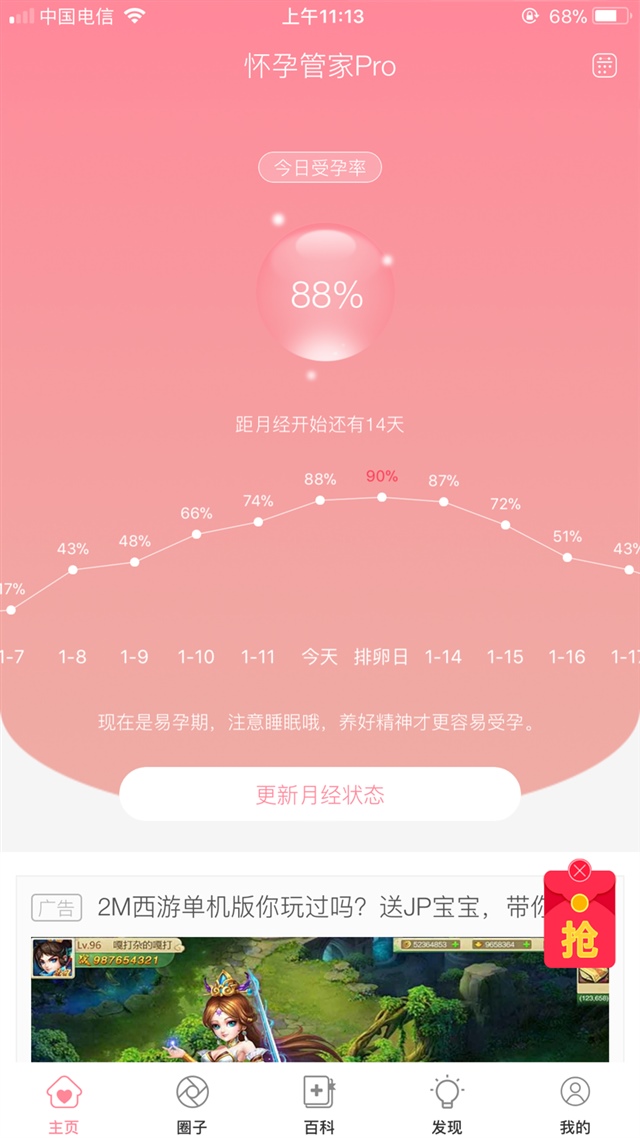Open the calendar icon at top right
Viewport: 640px width, 1138px height.
click(x=604, y=67)
